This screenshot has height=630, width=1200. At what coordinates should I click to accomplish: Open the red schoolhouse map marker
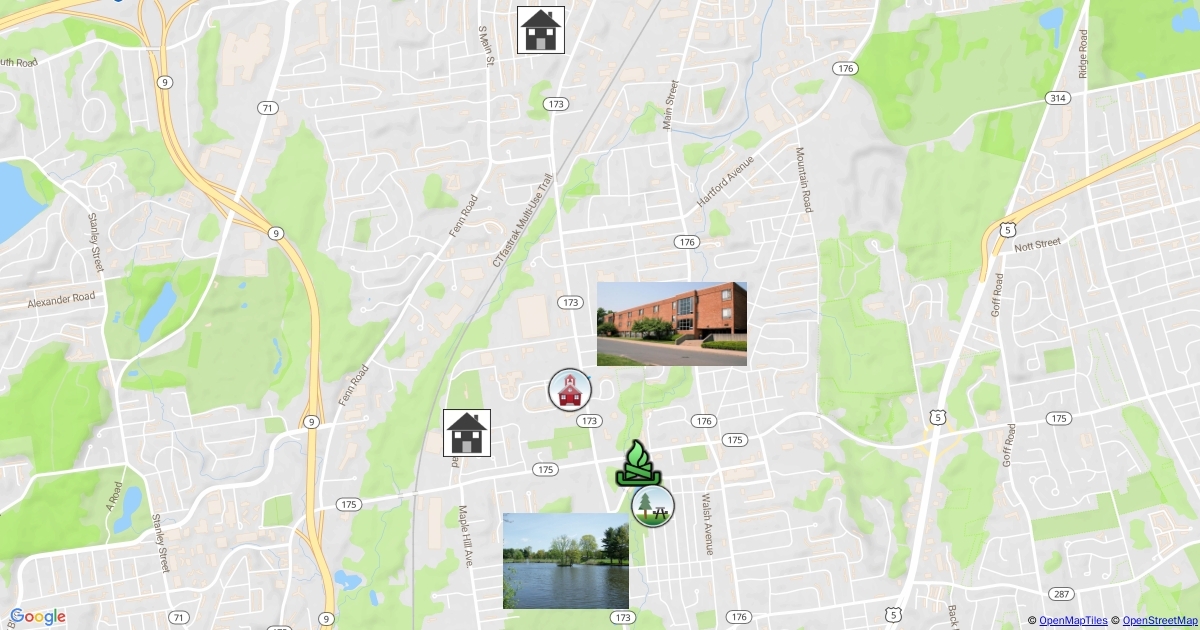tap(570, 390)
